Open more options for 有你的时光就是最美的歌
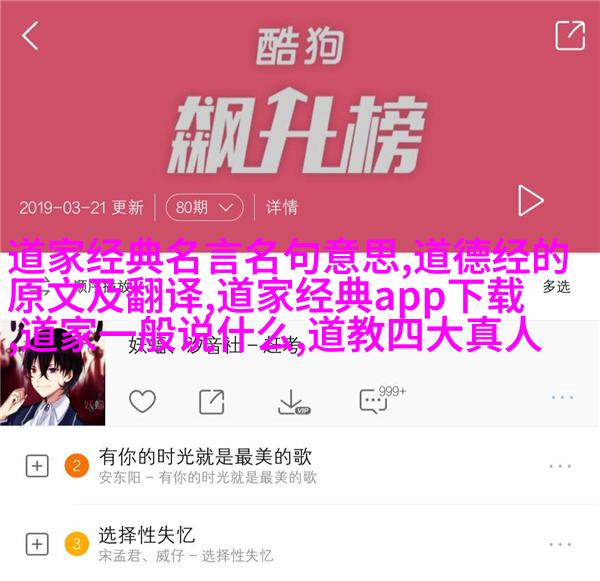The image size is (600, 581). click(x=562, y=466)
